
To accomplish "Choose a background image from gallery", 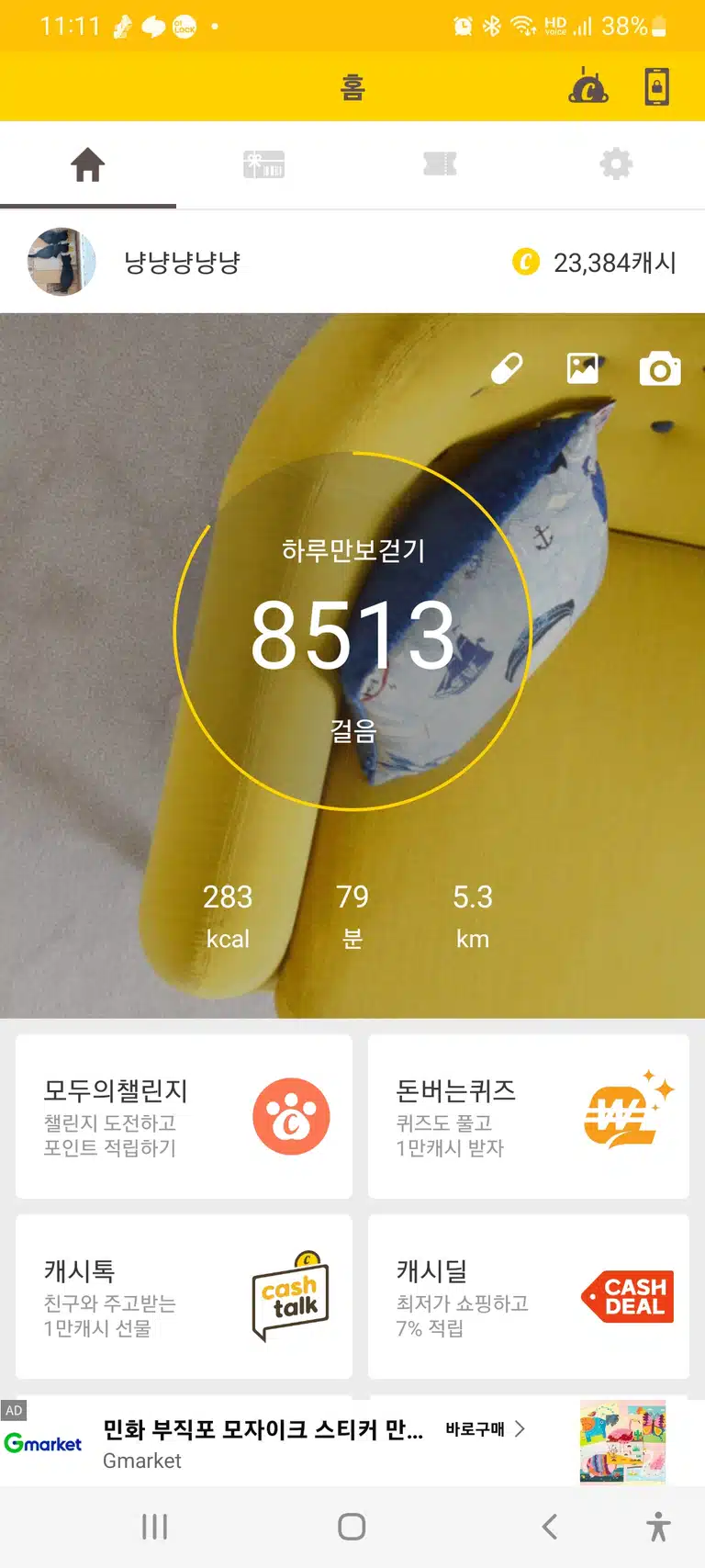I will pos(583,368).
